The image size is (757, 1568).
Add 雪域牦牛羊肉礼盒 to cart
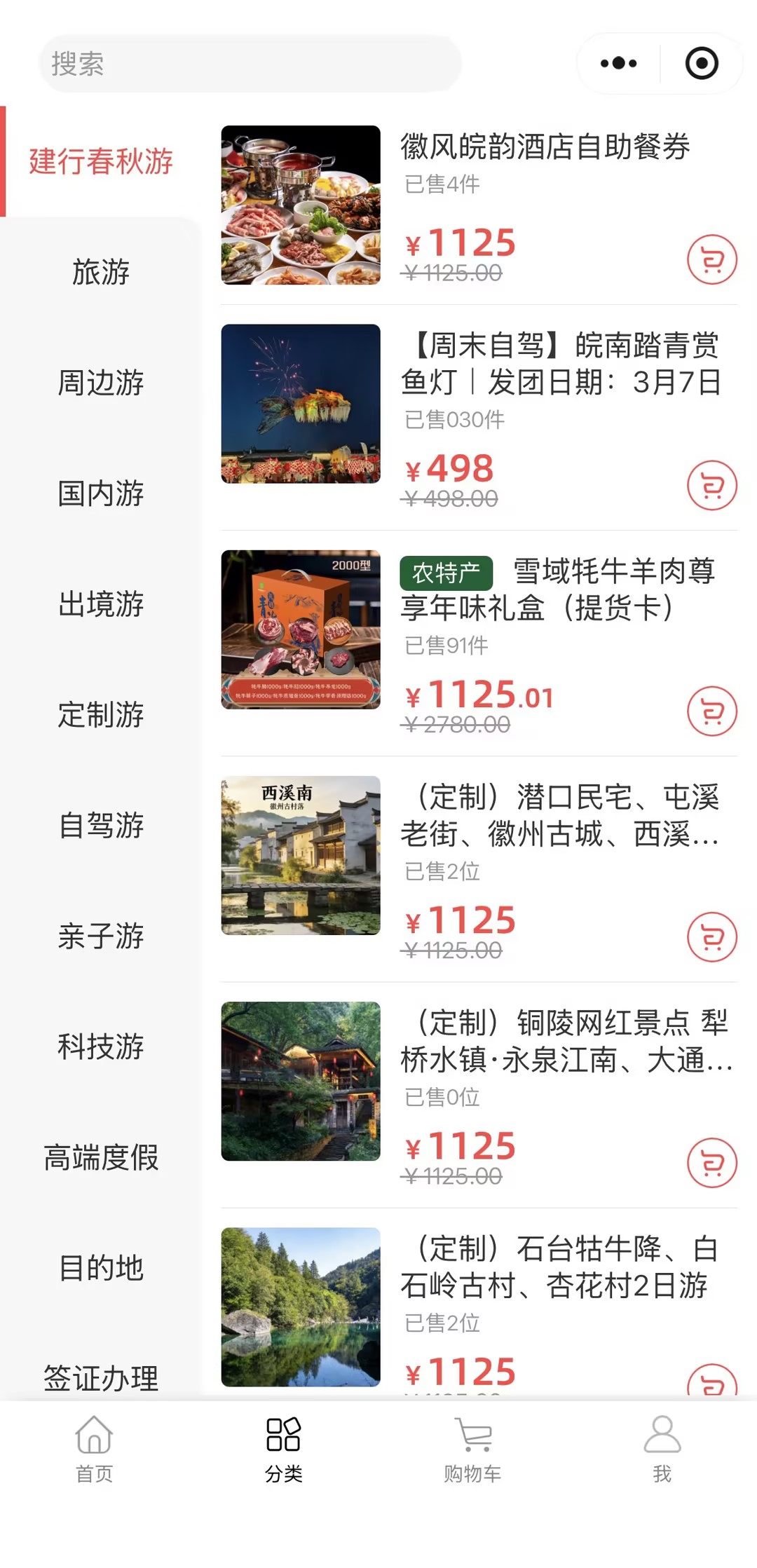click(711, 711)
